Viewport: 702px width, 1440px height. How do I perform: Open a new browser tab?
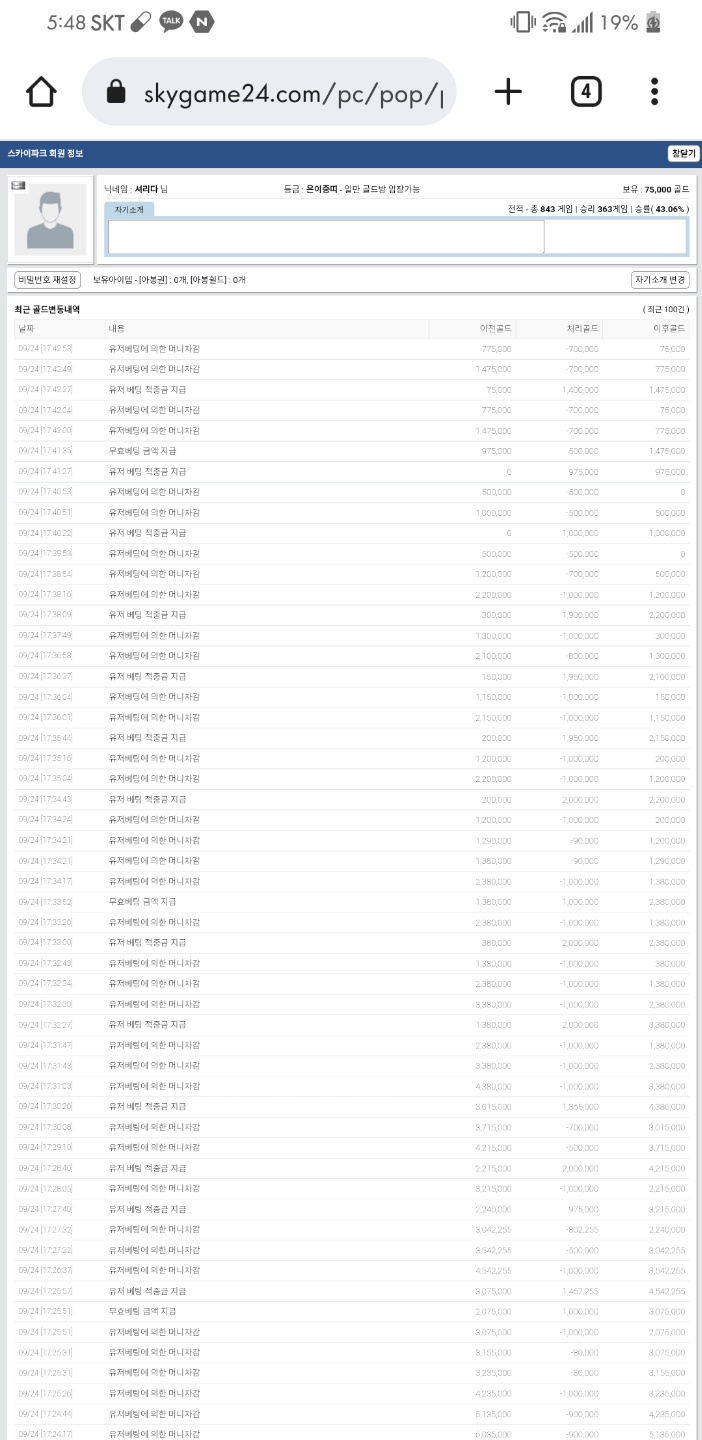508,92
